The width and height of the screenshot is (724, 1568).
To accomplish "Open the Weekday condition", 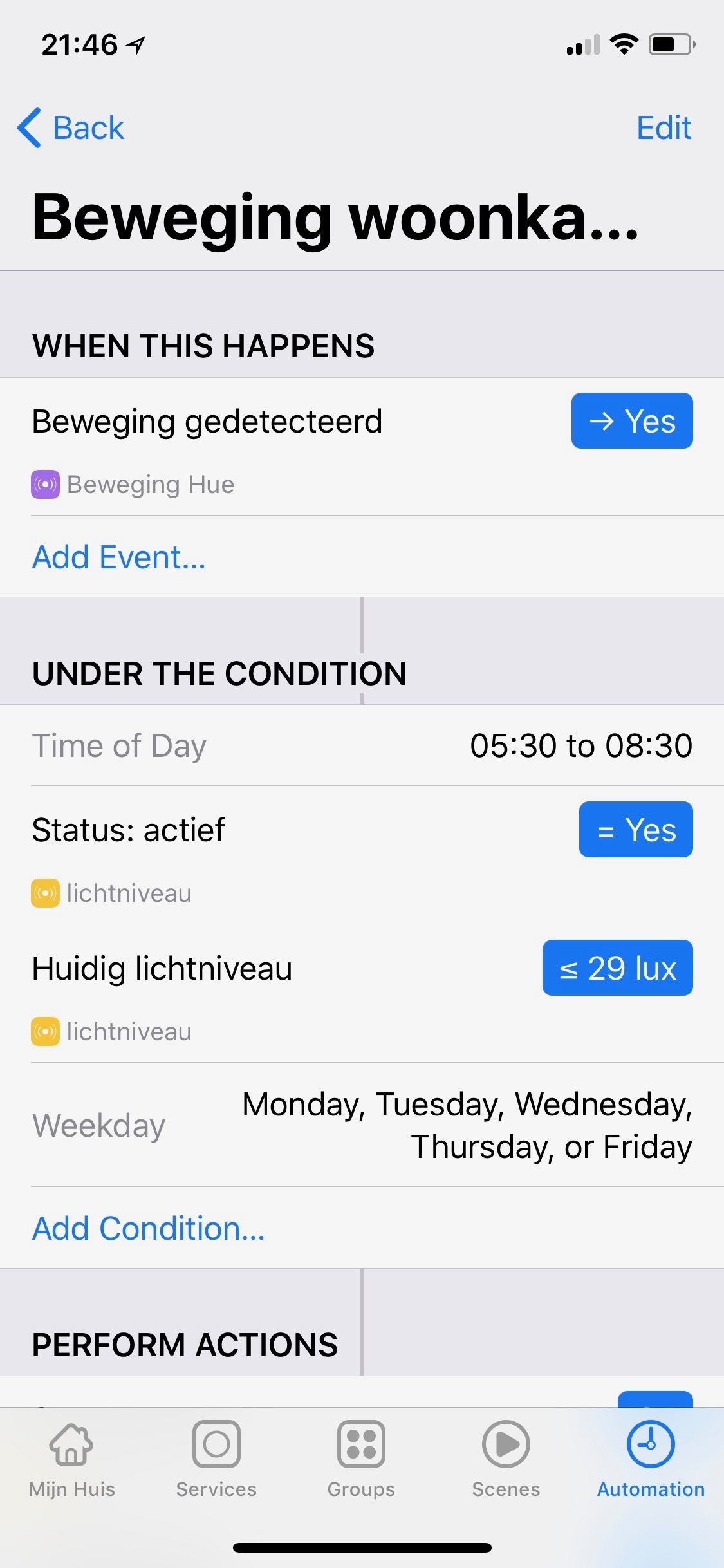I will (x=362, y=1125).
